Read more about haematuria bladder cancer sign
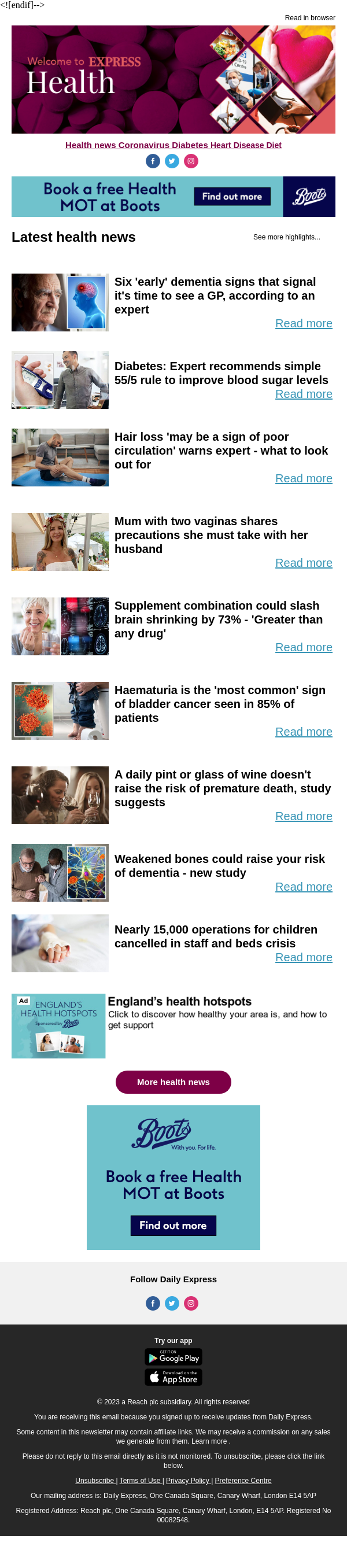The height and width of the screenshot is (1568, 347). 303,732
